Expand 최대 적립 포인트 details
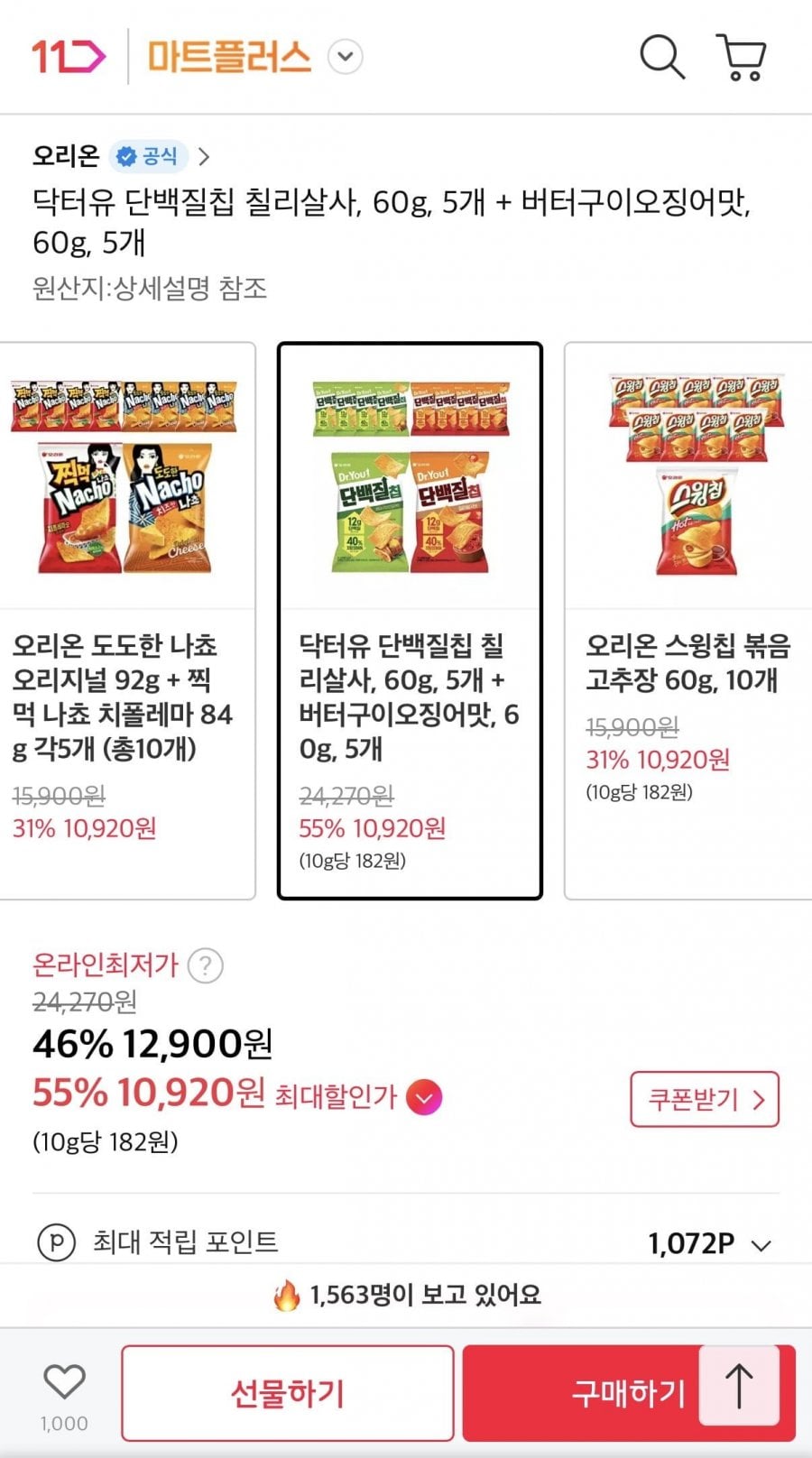The image size is (812, 1458). [761, 1245]
